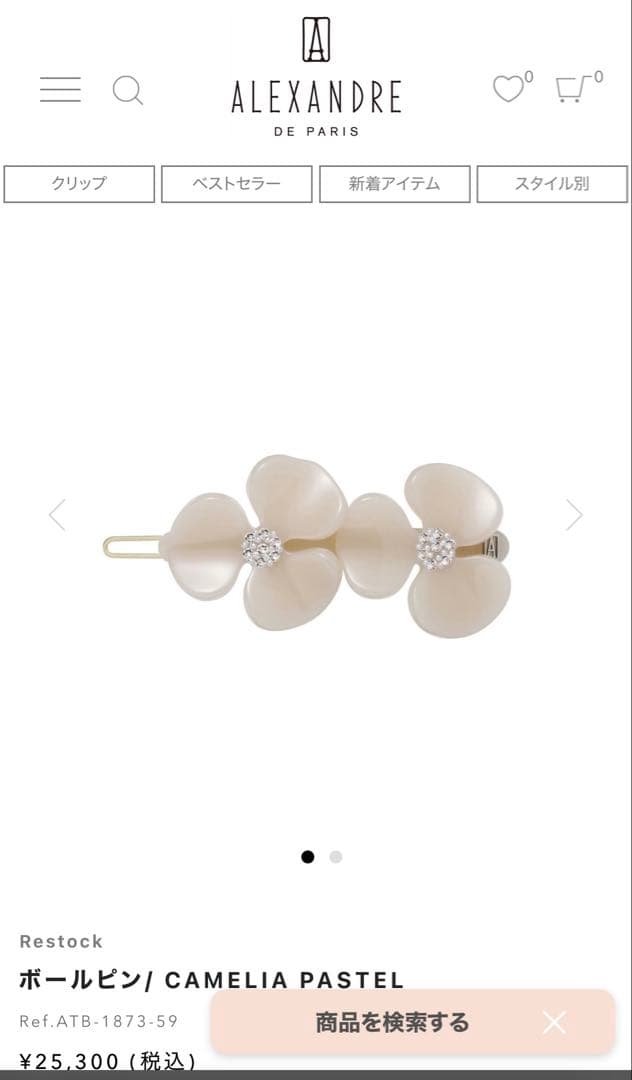Select the クリップ category

(x=79, y=184)
